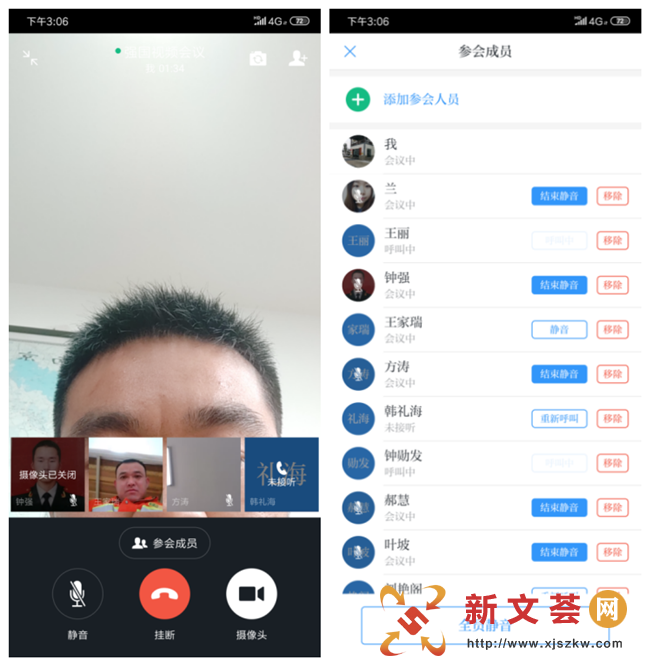Screen dimensions: 650x666
Task: Call 韩礼海 again with 重新呼叫
Action: 558,419
